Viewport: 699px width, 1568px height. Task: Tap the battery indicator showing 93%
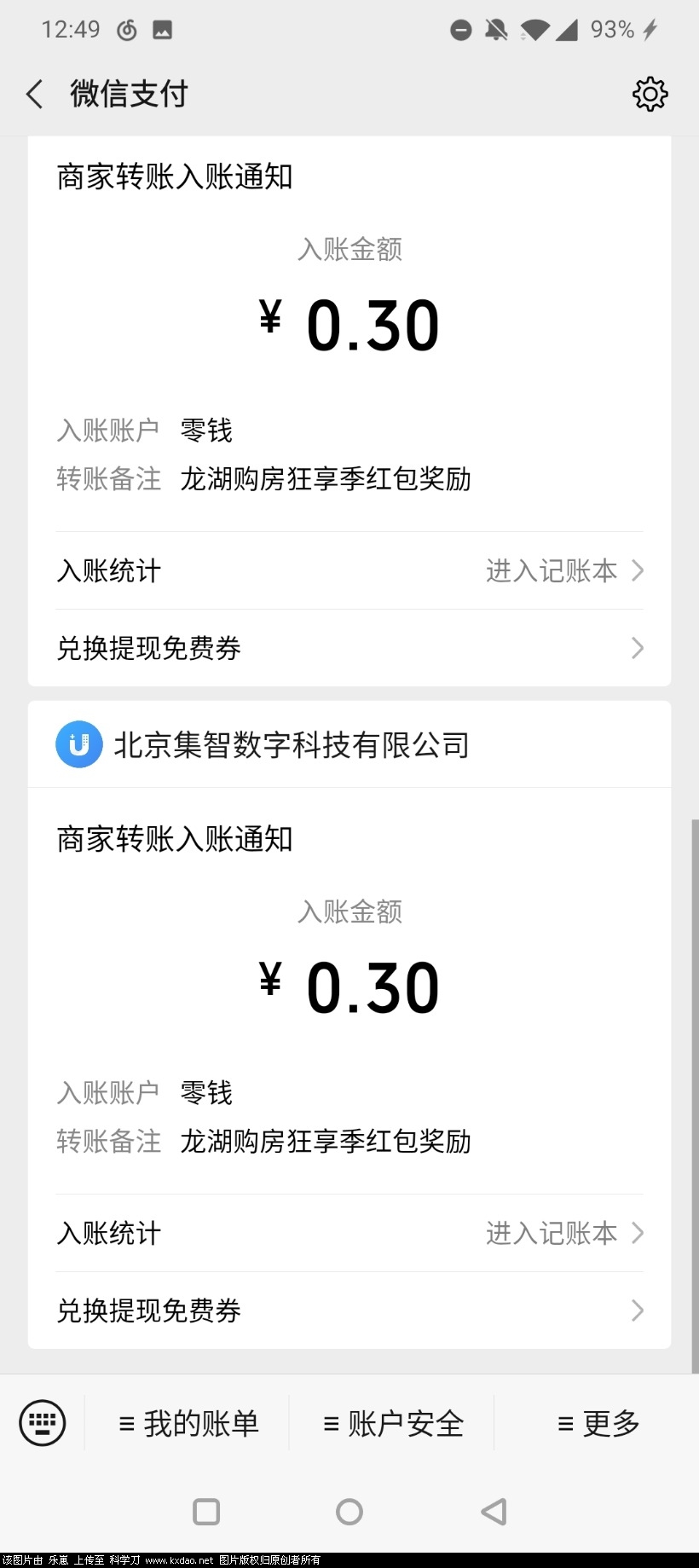tap(610, 29)
